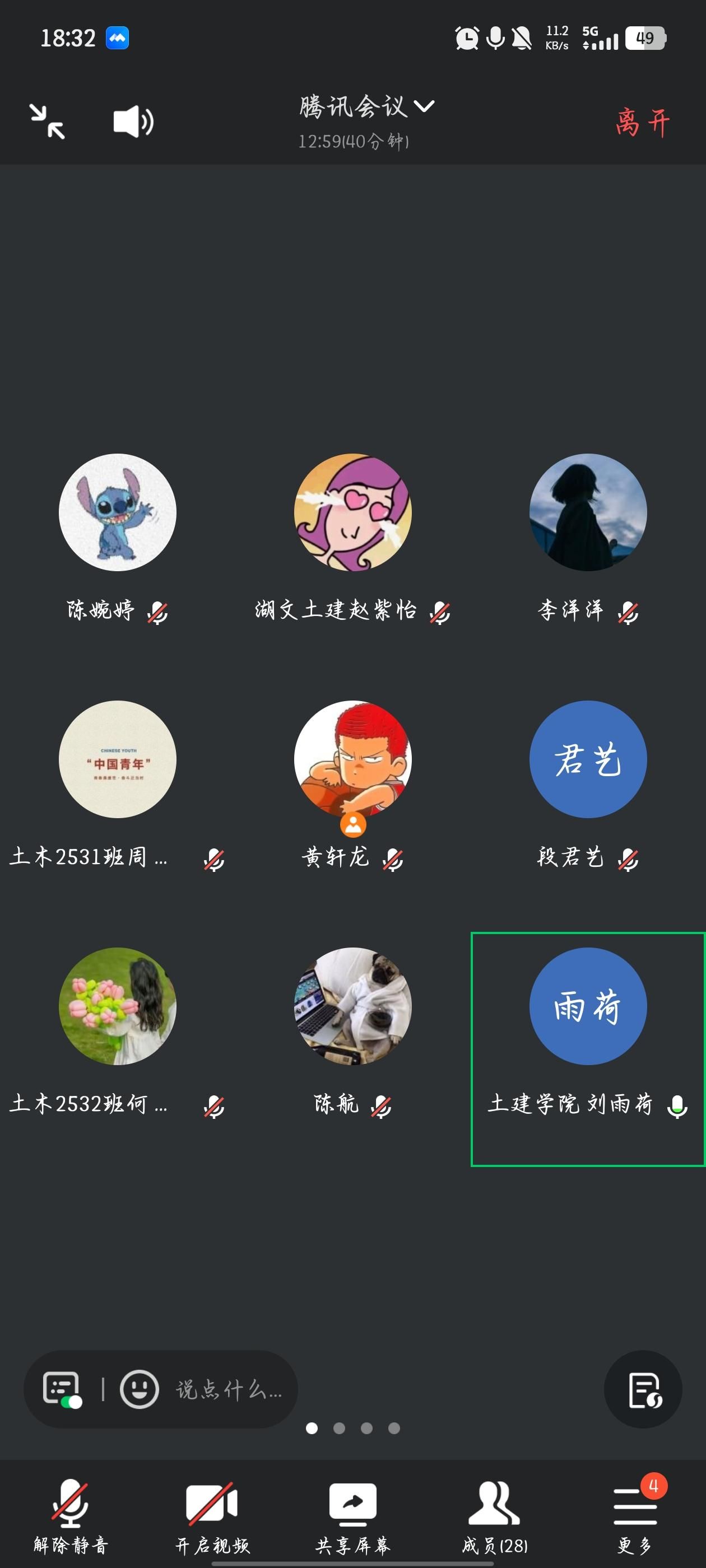Open the 更多 menu
706x1568 pixels.
tap(635, 1516)
